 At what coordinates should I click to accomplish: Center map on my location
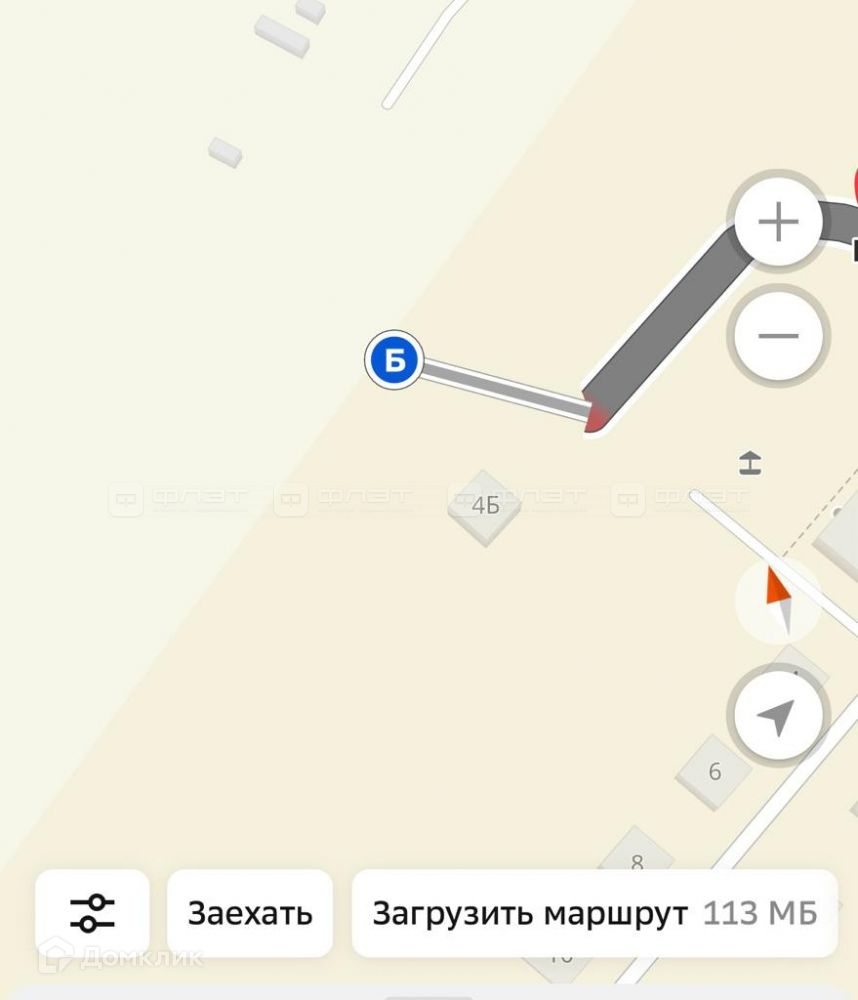pos(778,715)
